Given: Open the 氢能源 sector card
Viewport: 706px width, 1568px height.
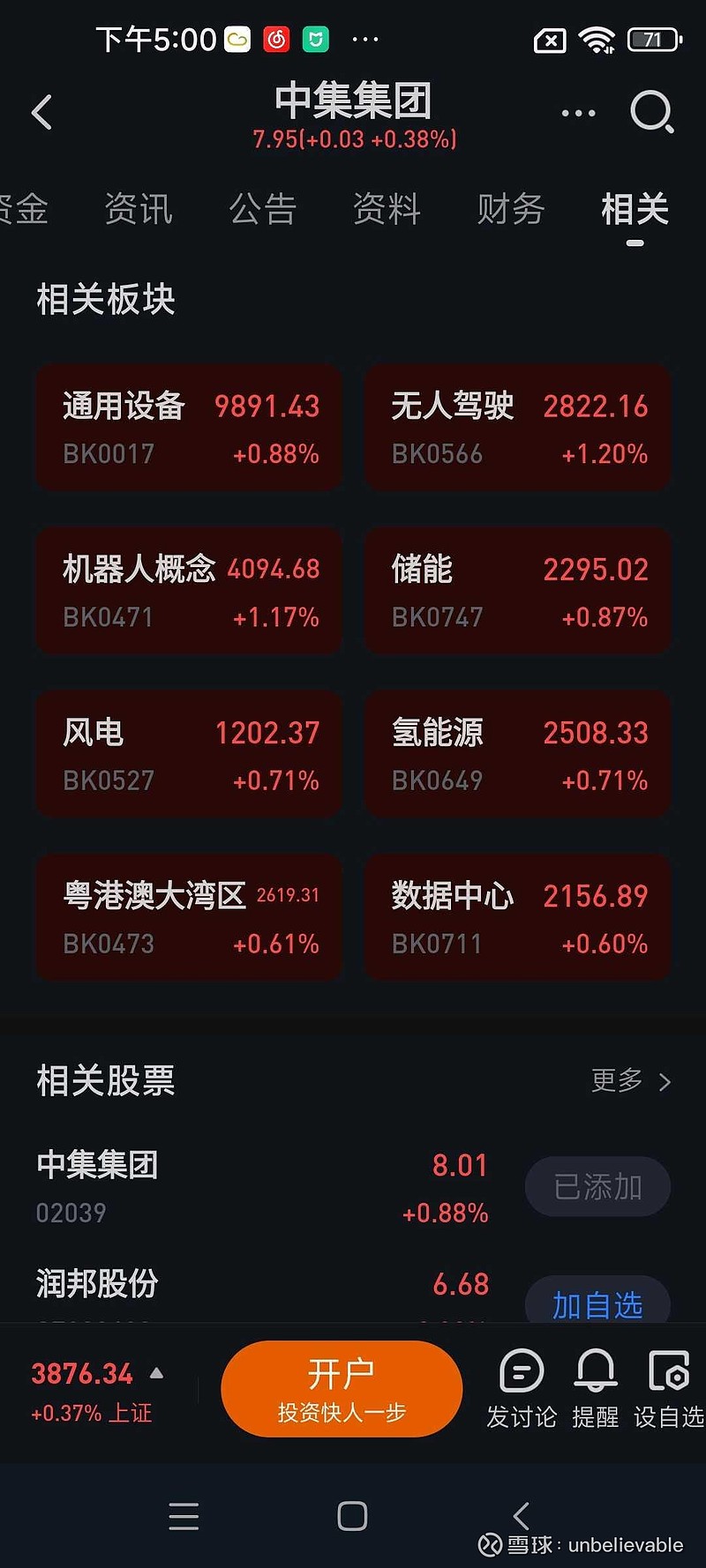Looking at the screenshot, I should [518, 754].
